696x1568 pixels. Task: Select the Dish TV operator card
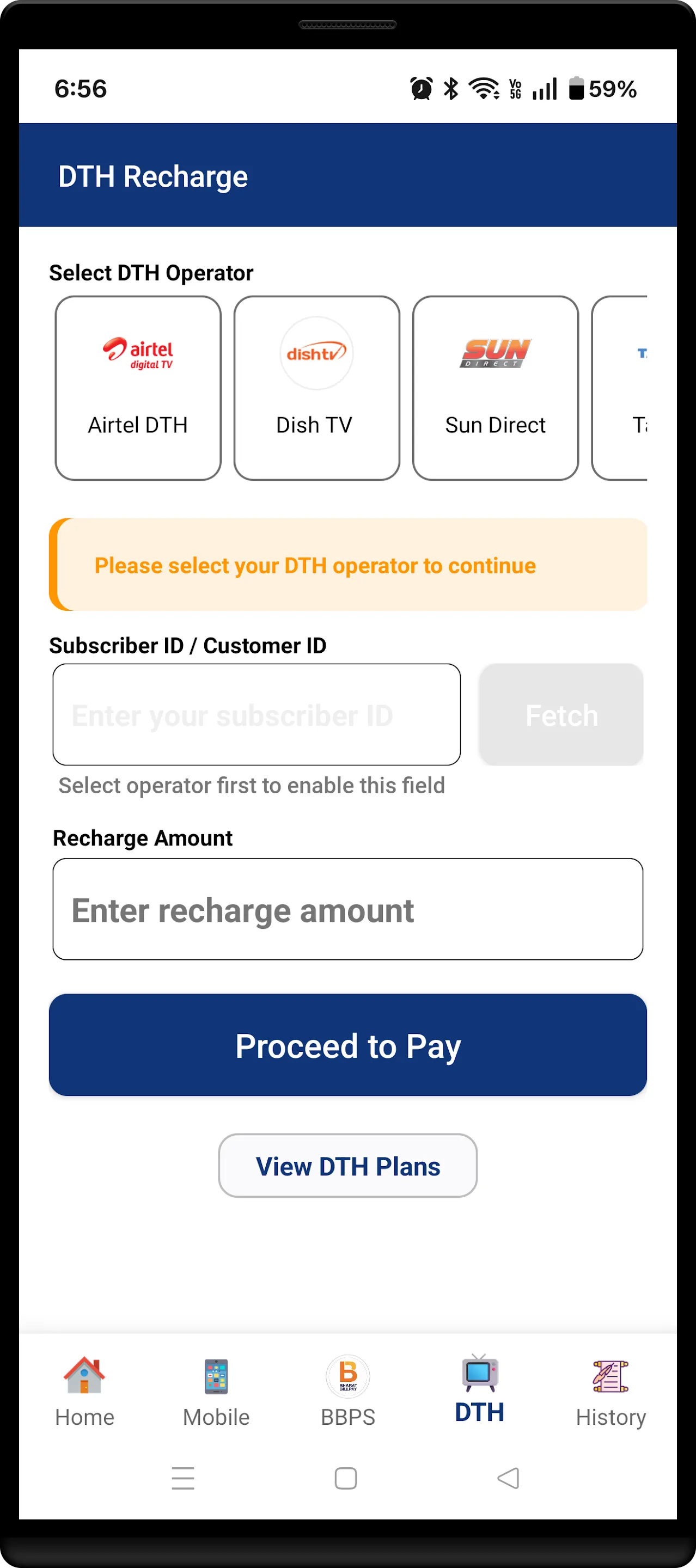(316, 388)
